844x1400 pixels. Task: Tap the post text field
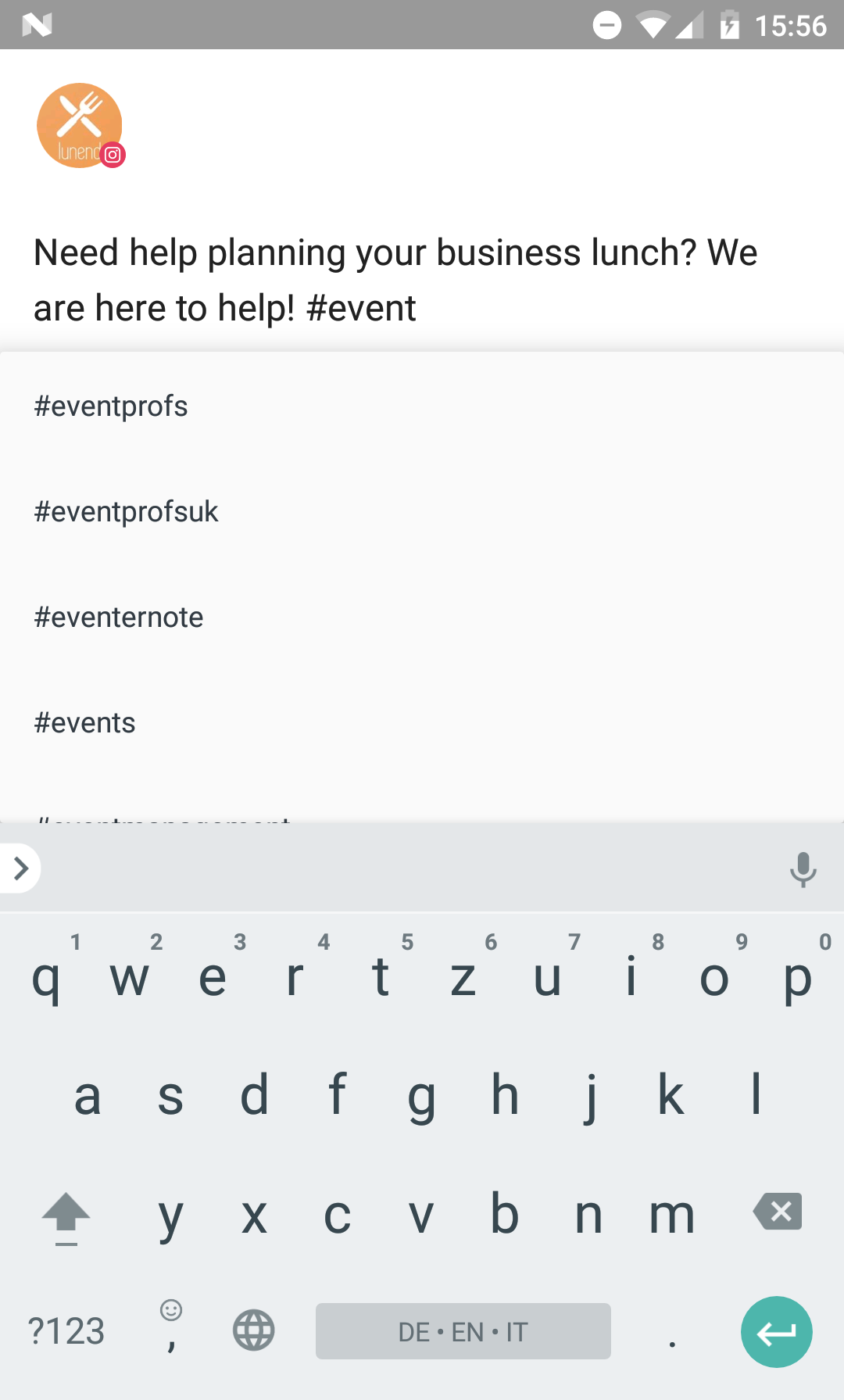pyautogui.click(x=422, y=280)
